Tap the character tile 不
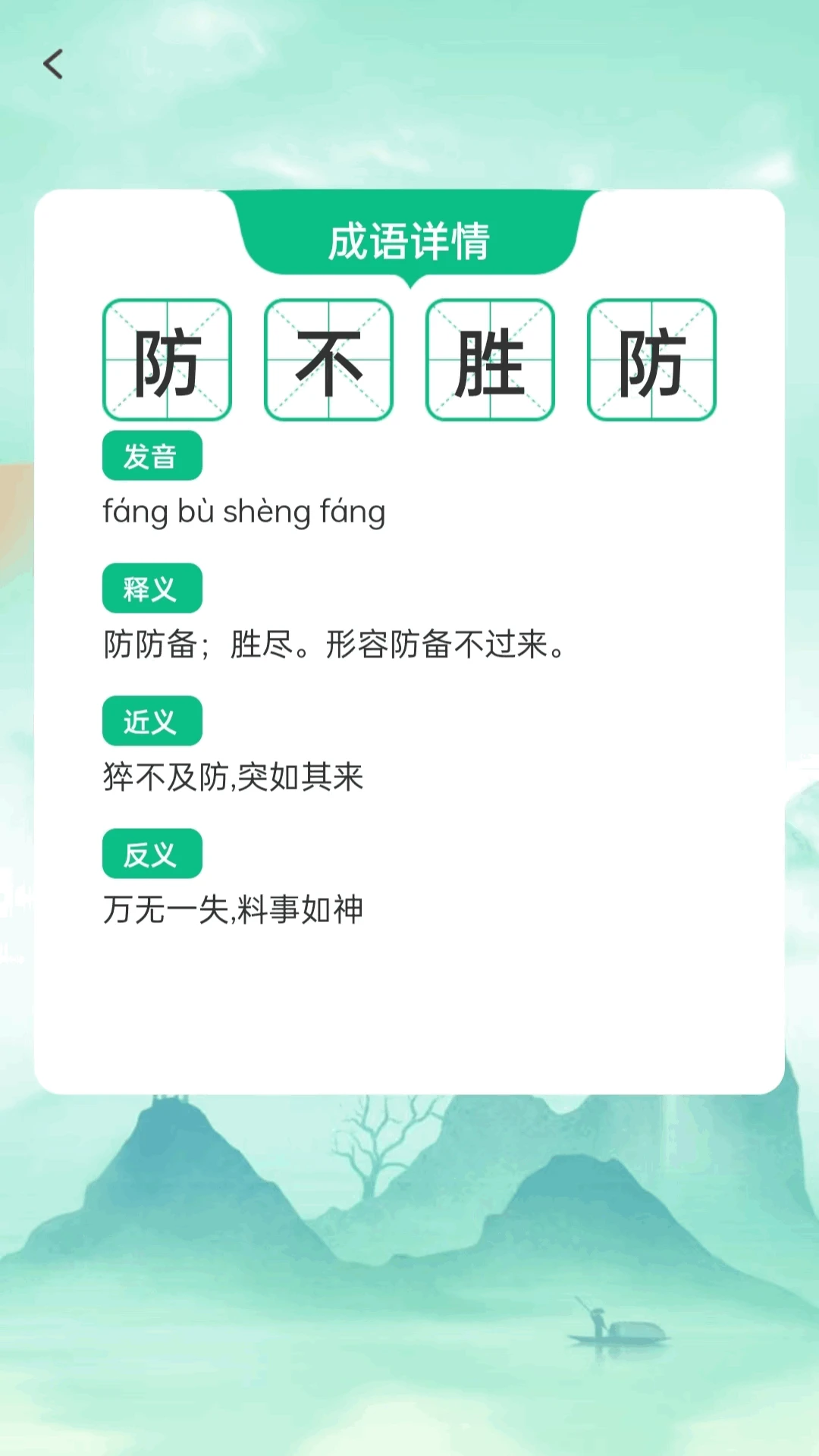Screen dimensions: 819x1456 [x=328, y=361]
